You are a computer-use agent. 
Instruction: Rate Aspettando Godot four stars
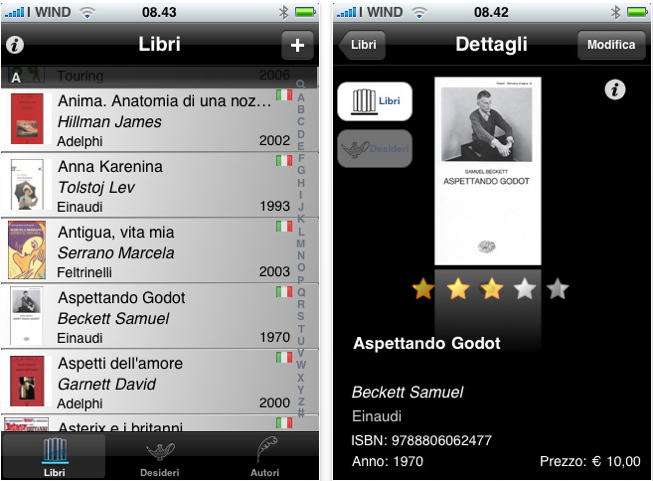tap(524, 290)
